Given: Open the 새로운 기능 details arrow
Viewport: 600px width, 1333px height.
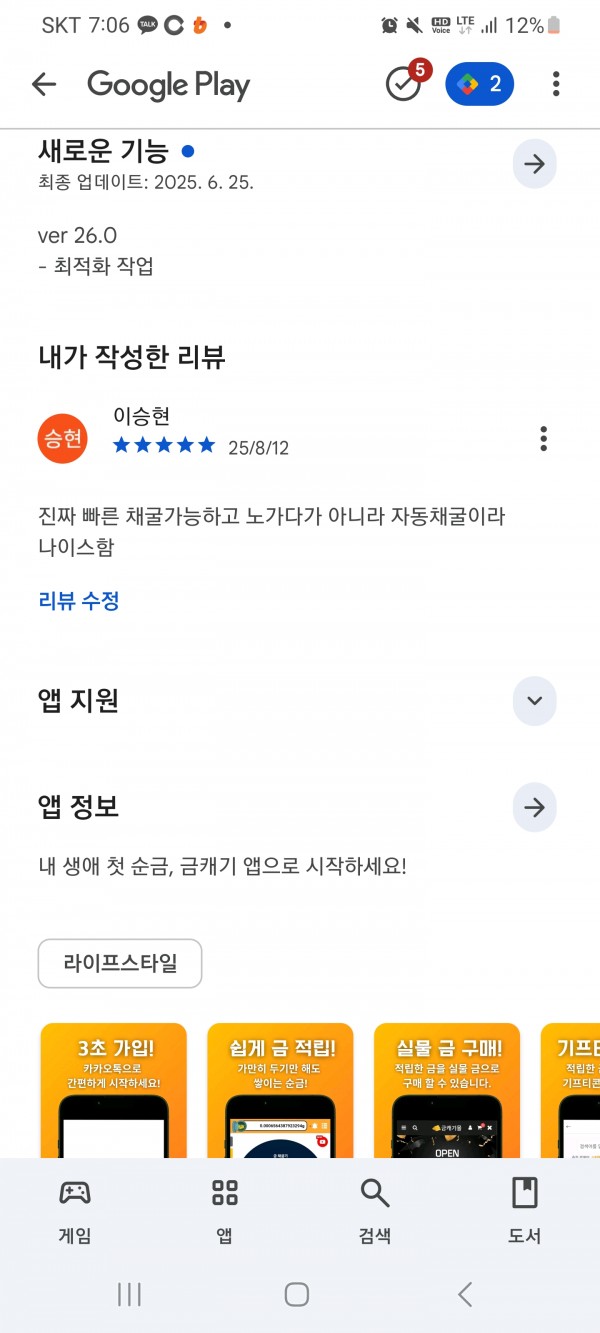Looking at the screenshot, I should coord(535,164).
